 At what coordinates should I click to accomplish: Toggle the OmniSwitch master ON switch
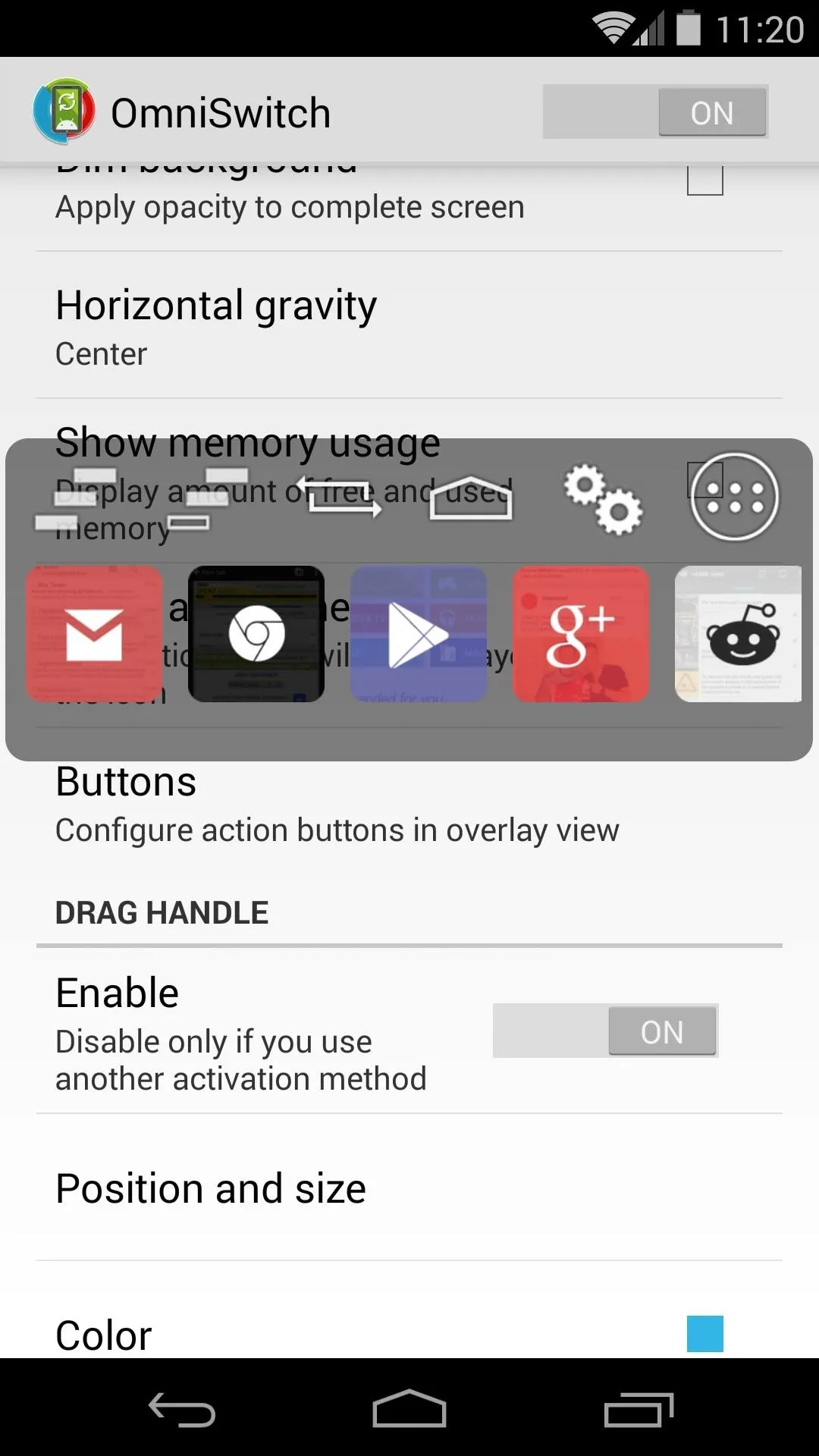pyautogui.click(x=655, y=111)
